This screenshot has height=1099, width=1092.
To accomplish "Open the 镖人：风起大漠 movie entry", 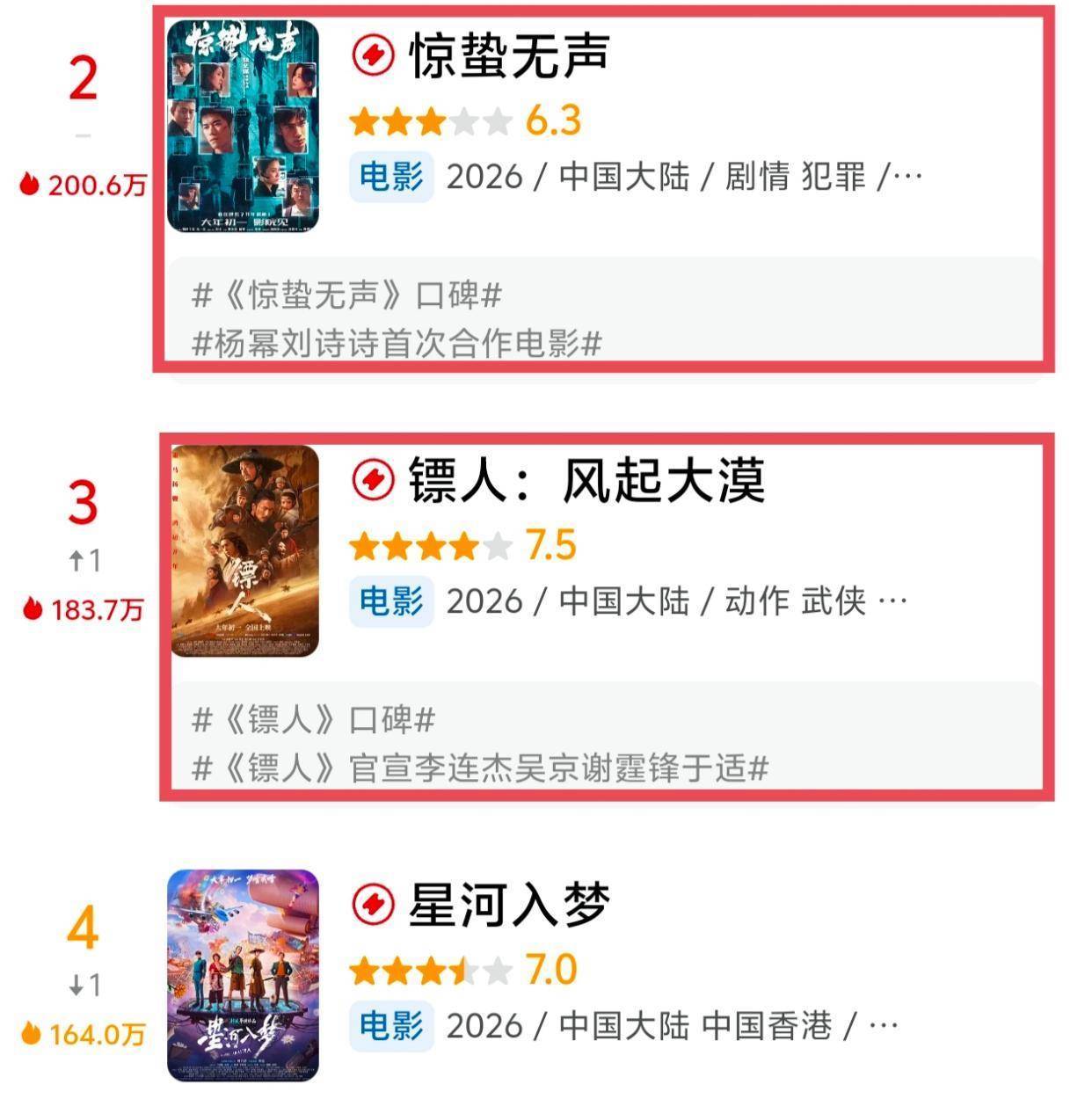I will click(586, 480).
